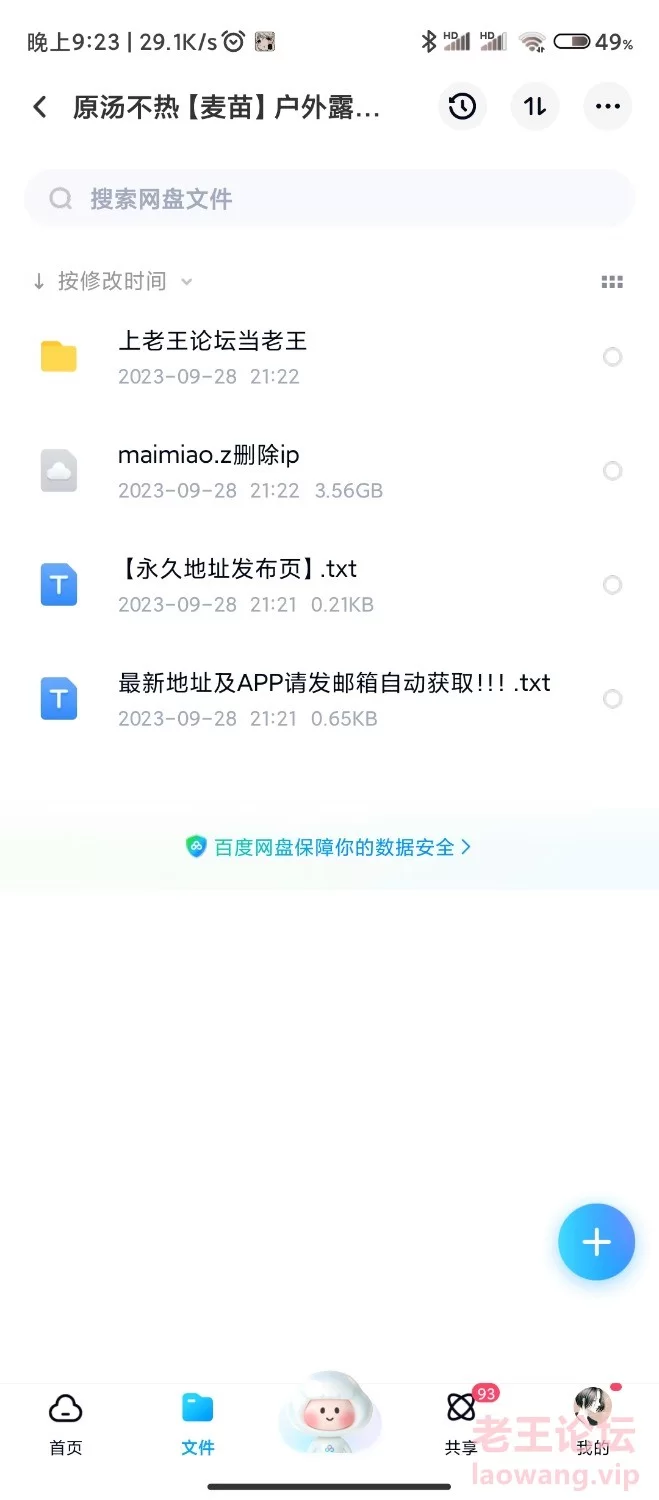Image resolution: width=659 pixels, height=1500 pixels.
Task: Open 【永久地址发布页】.txt file
Action: tap(237, 569)
